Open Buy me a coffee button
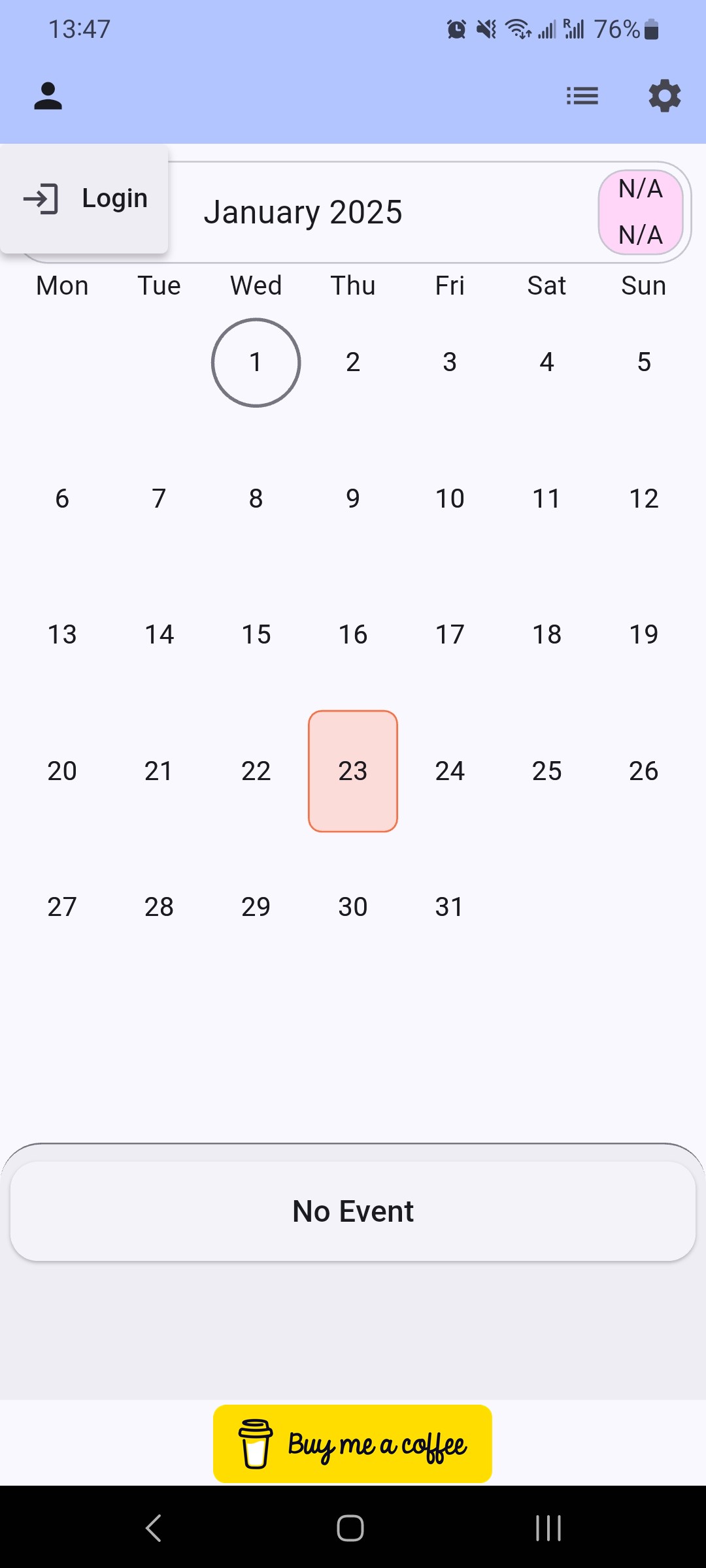 352,1444
